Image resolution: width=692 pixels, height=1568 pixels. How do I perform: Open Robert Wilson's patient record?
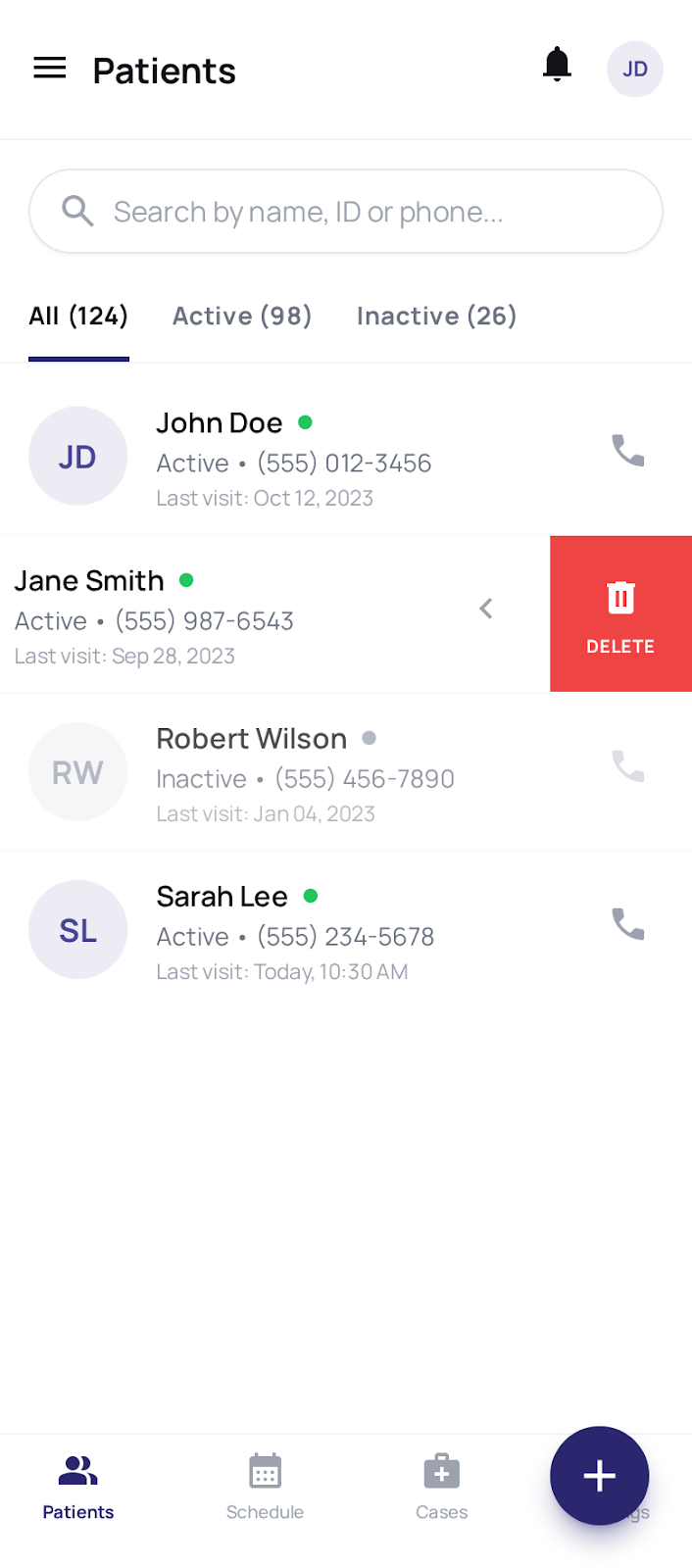pyautogui.click(x=304, y=773)
